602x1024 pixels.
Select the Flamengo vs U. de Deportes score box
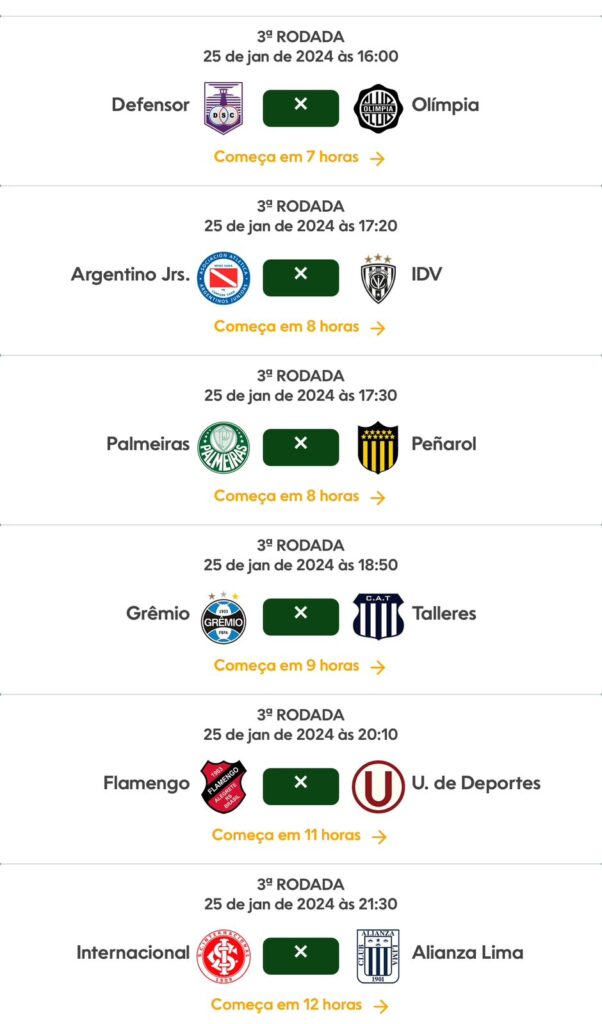(301, 786)
